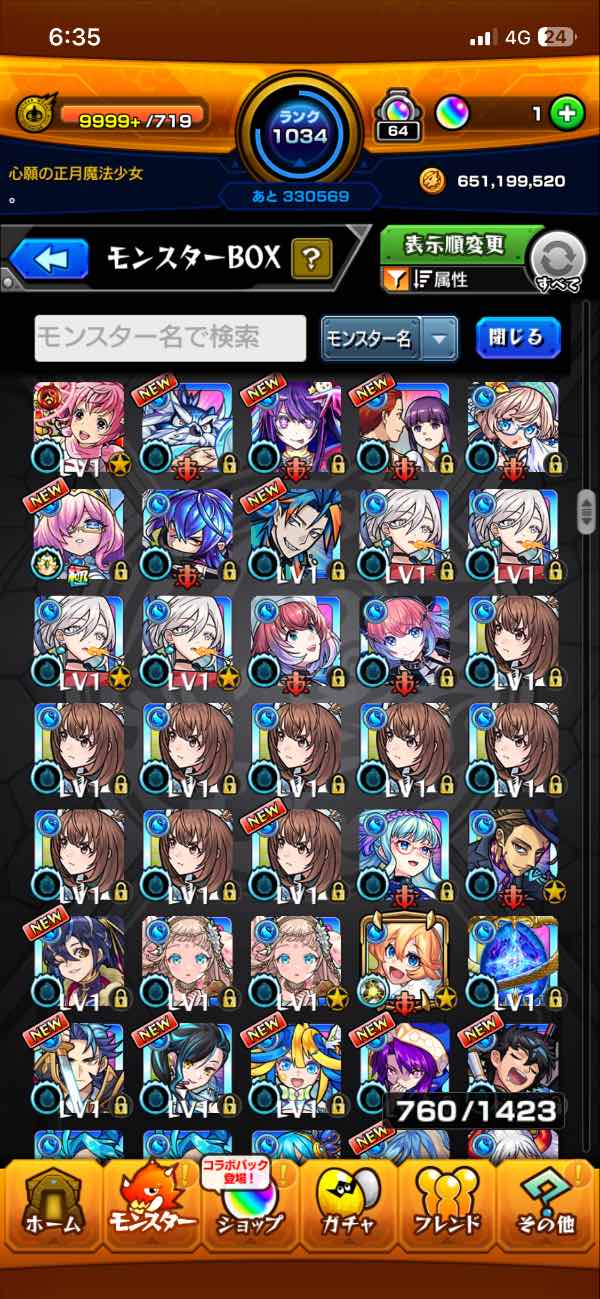Viewport: 600px width, 1299px height.
Task: Add orbs with the green plus button
Action: pos(567,114)
